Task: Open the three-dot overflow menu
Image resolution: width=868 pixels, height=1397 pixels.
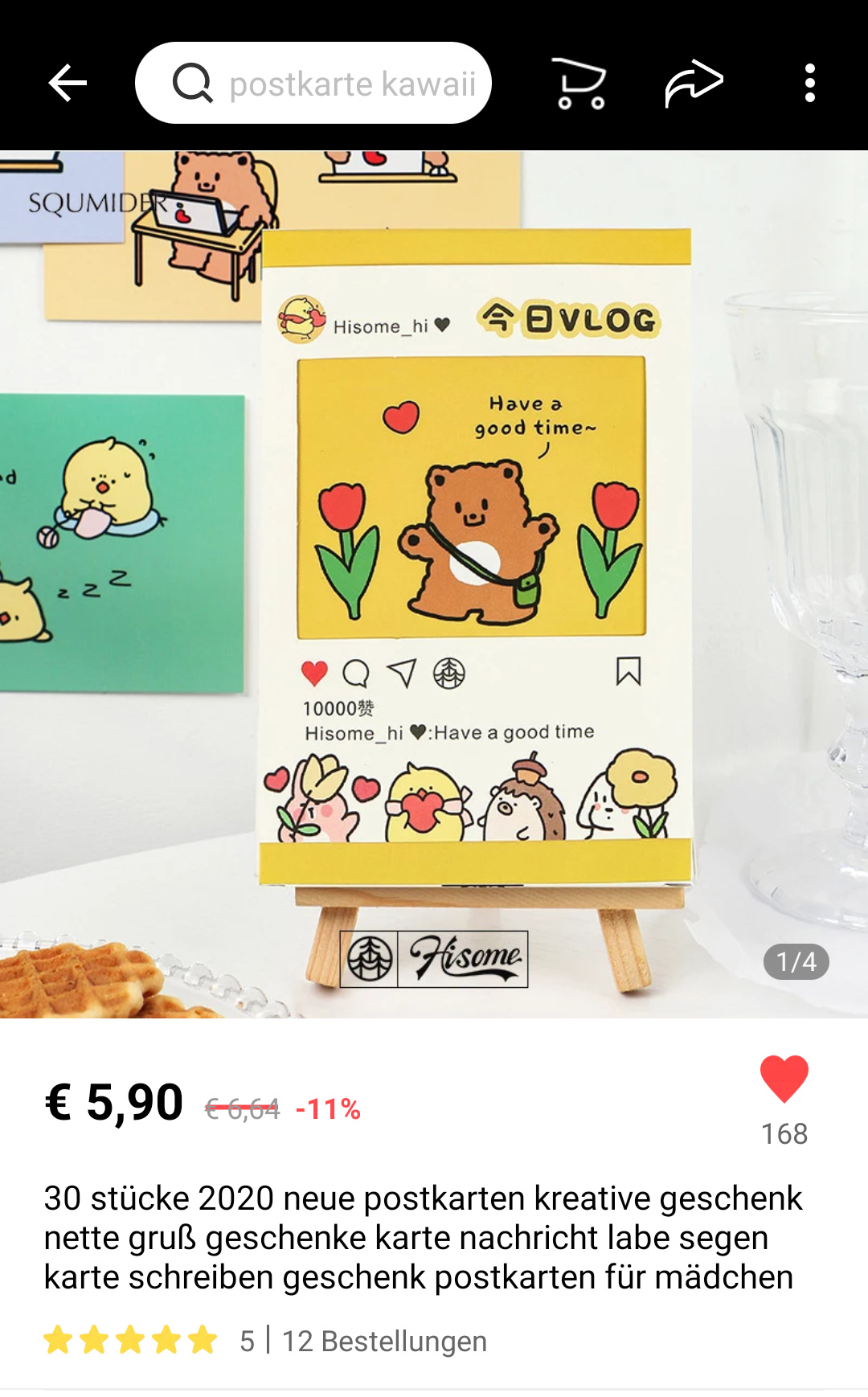Action: (810, 83)
